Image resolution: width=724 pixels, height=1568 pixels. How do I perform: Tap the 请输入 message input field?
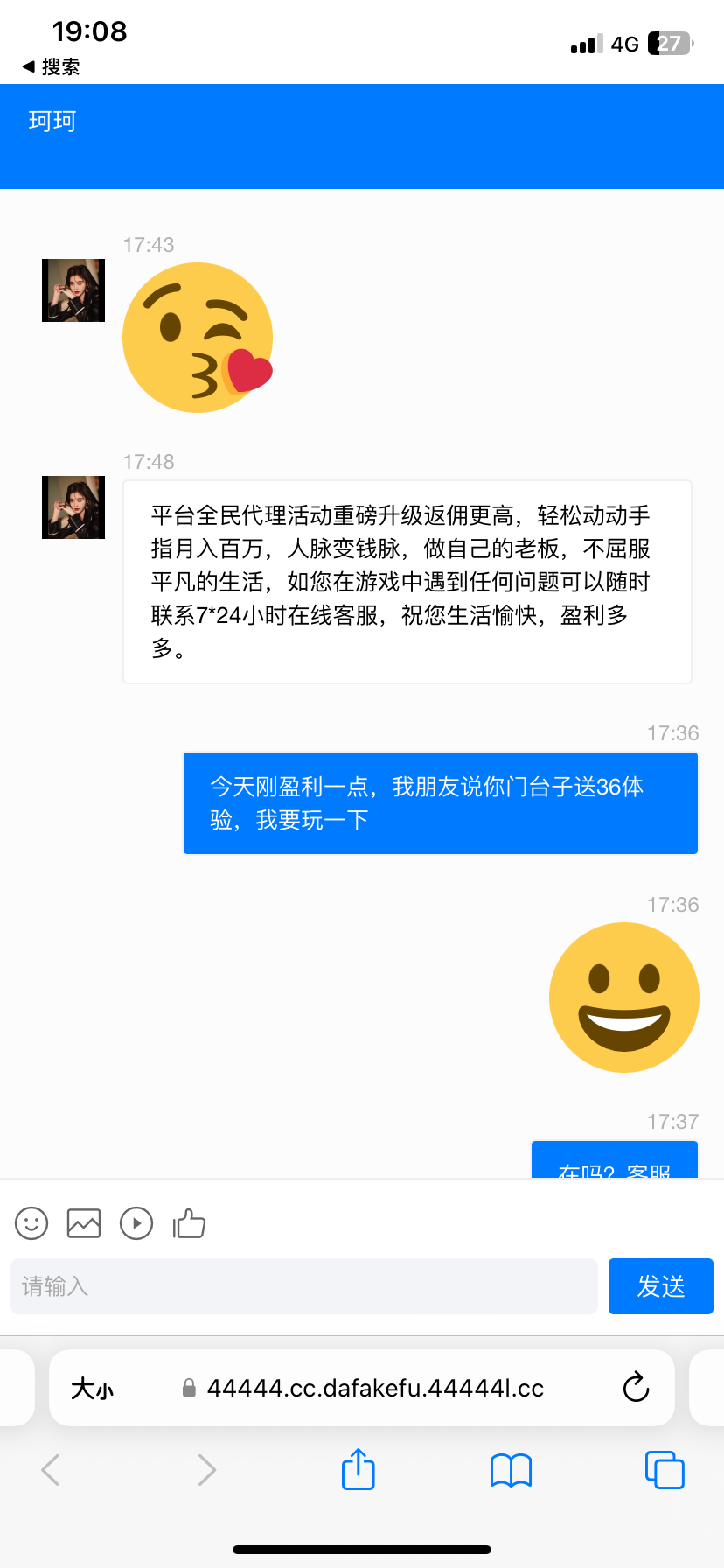[303, 1286]
